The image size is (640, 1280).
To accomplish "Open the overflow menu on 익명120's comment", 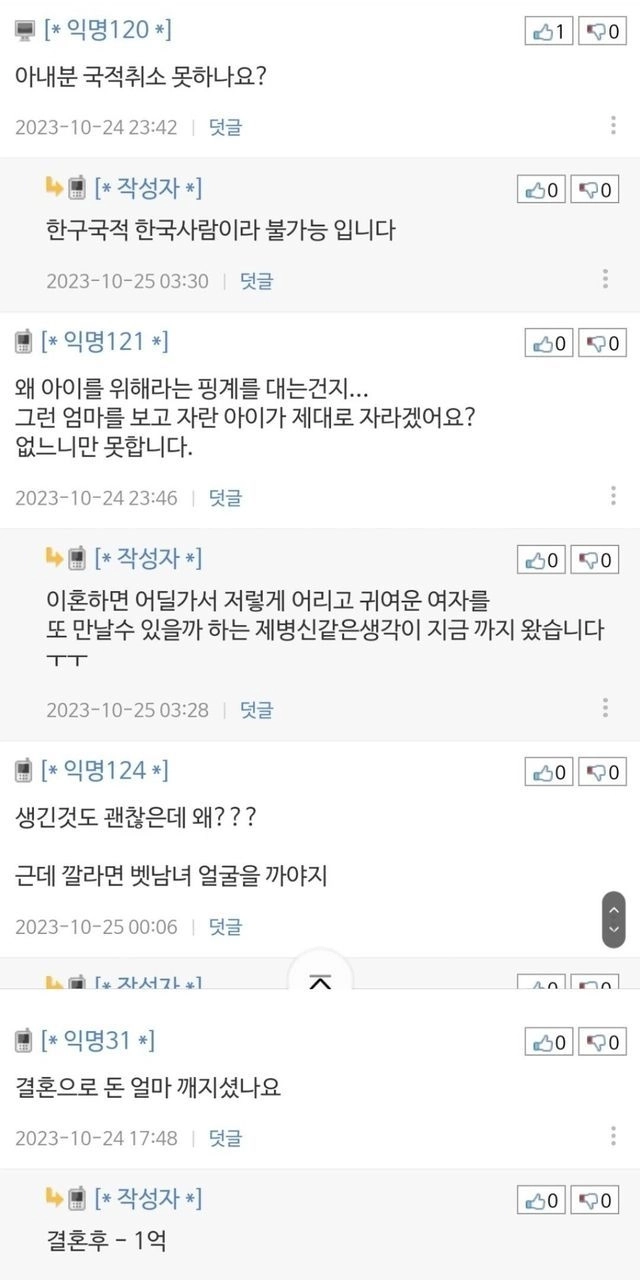I will 613,125.
